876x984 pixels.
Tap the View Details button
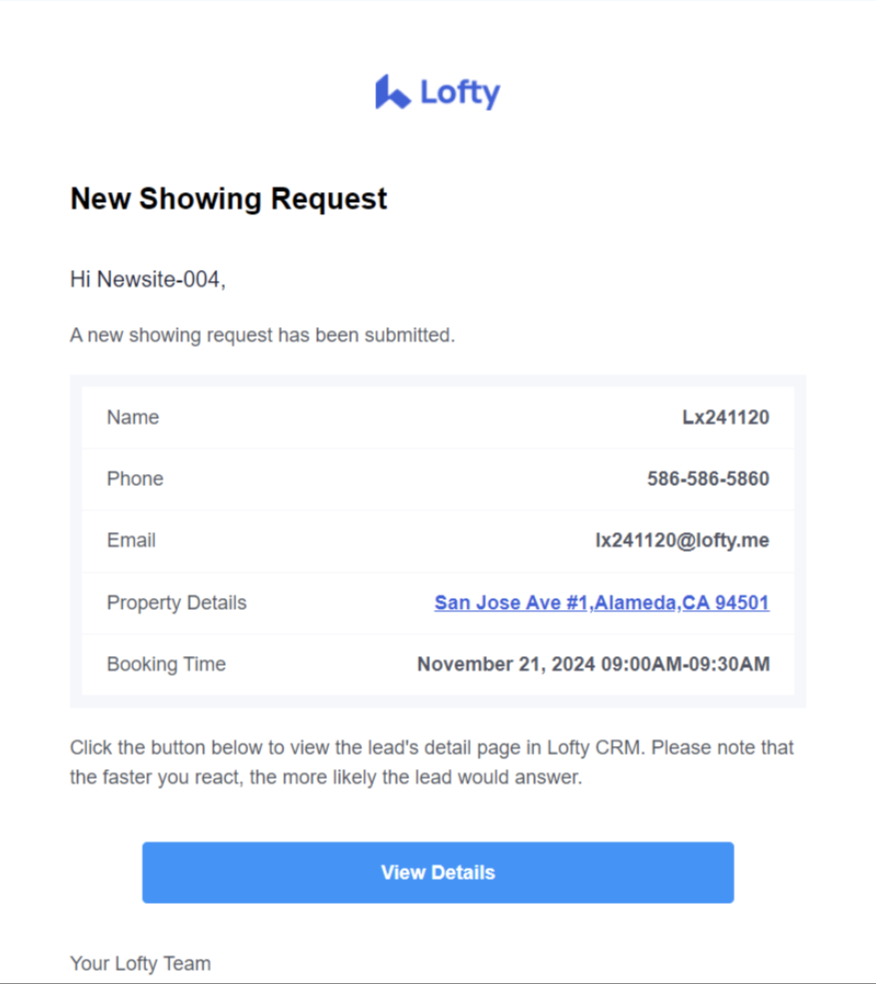coord(437,872)
